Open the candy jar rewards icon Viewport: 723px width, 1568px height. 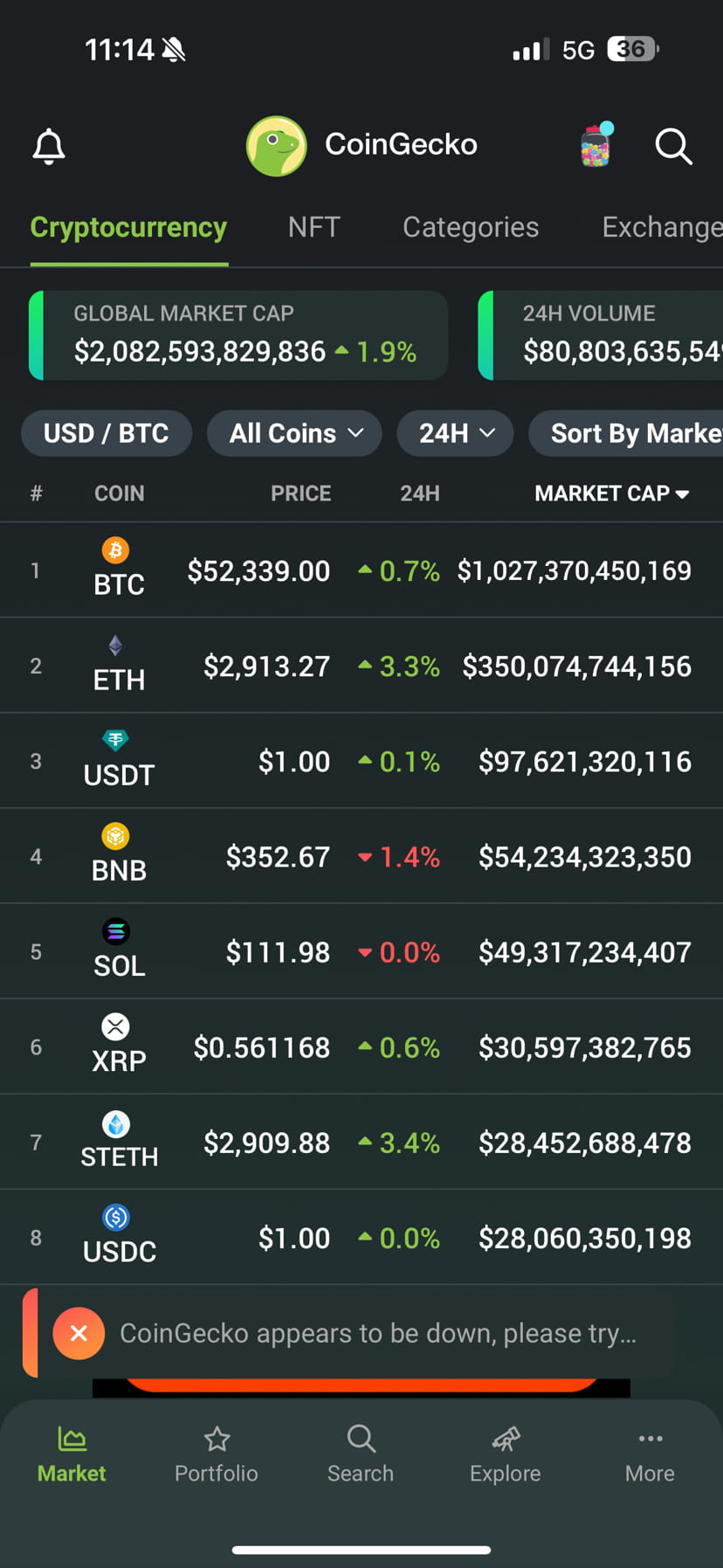point(595,146)
